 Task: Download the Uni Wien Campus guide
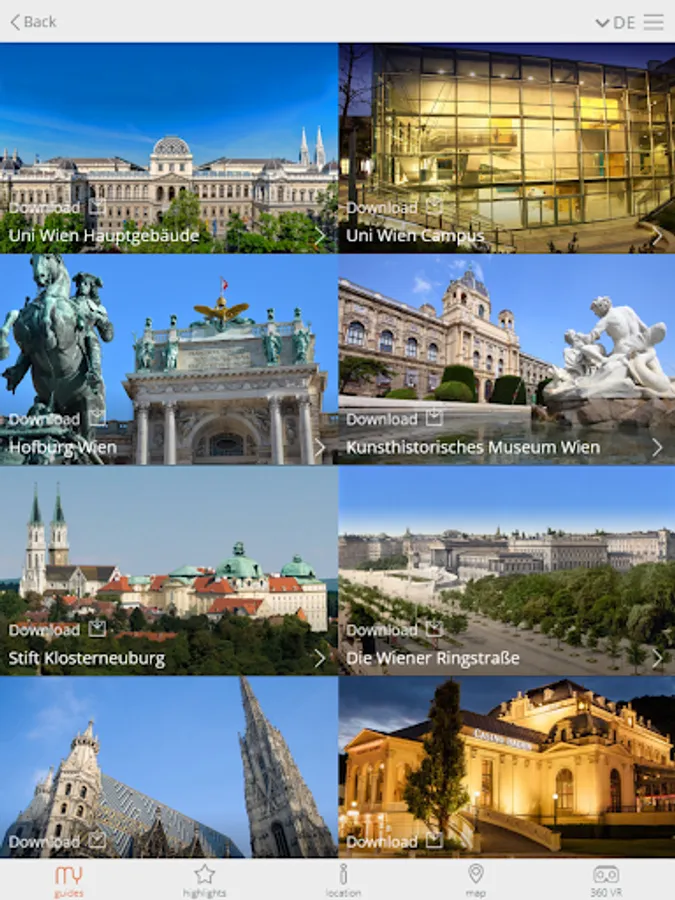click(395, 207)
